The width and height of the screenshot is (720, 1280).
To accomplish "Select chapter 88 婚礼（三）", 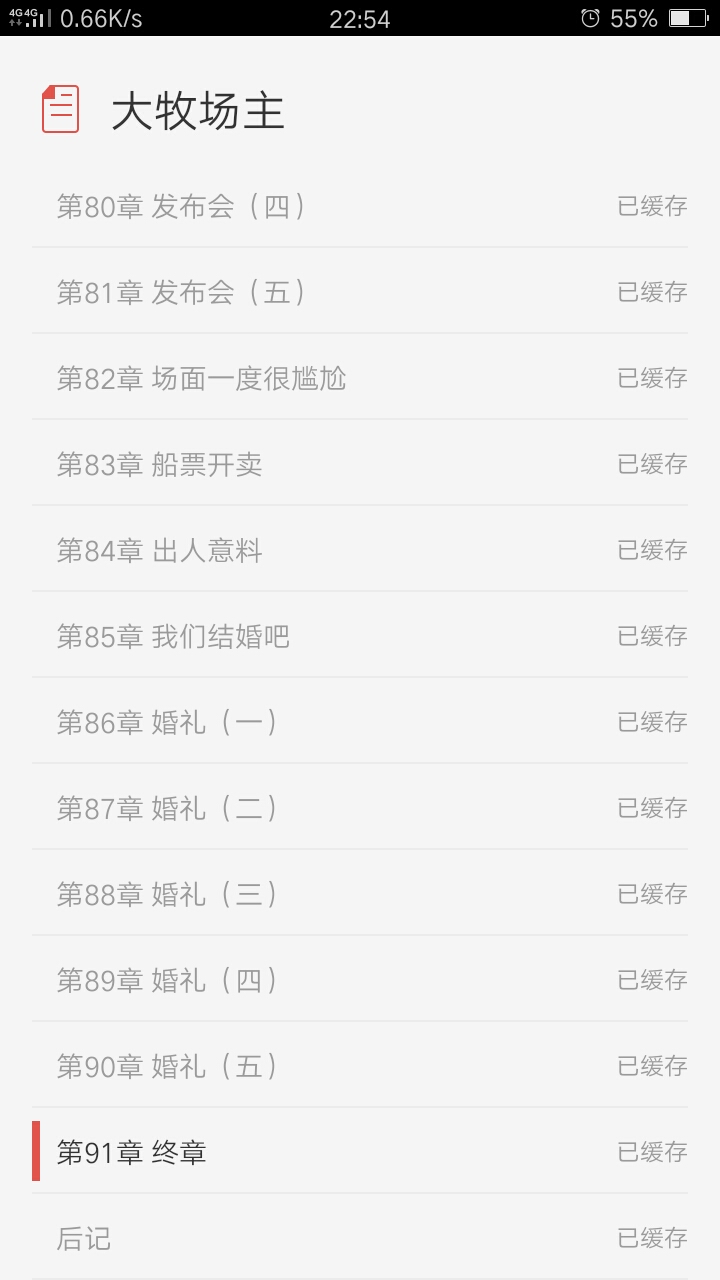I will [x=167, y=894].
